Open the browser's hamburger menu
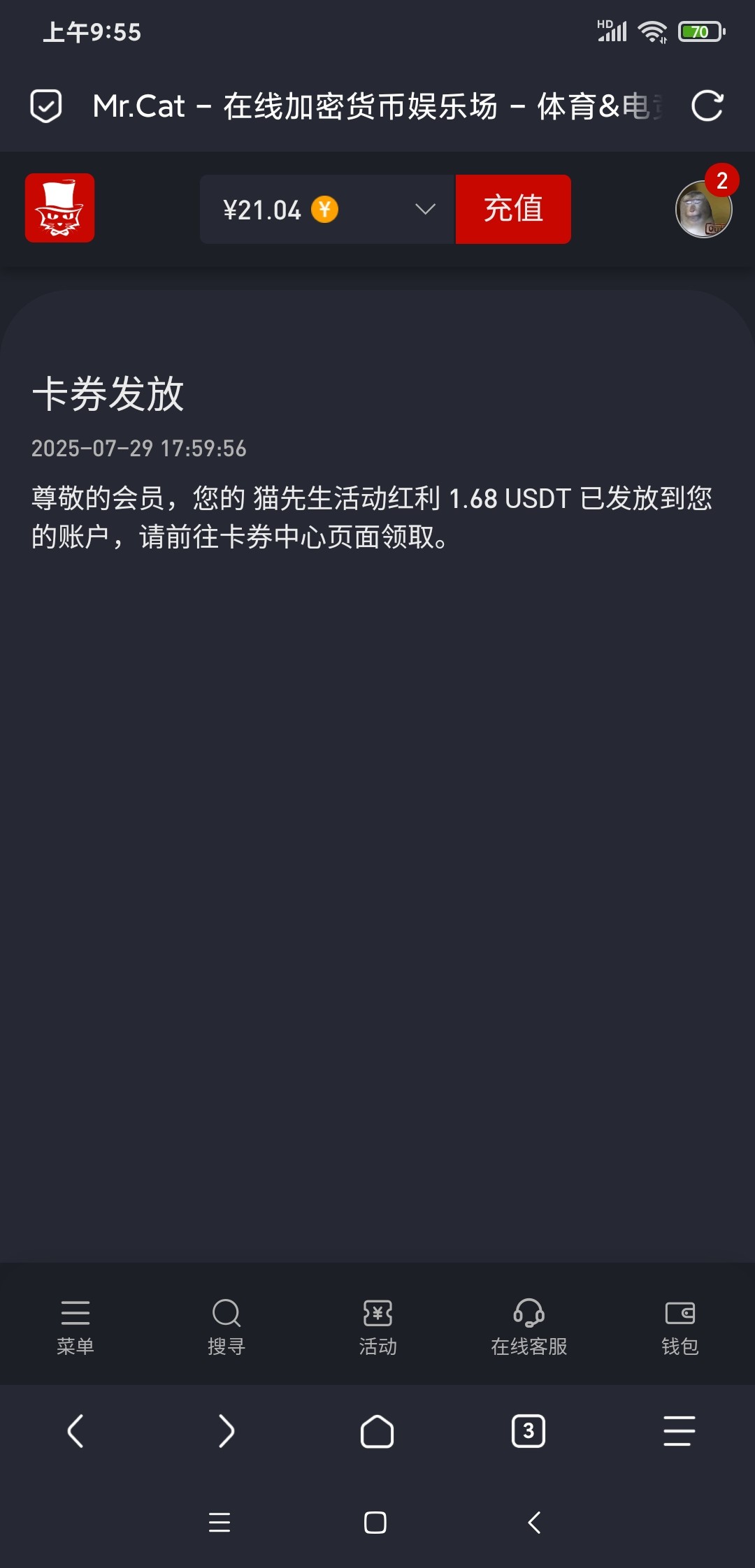755x1568 pixels. click(x=679, y=1431)
